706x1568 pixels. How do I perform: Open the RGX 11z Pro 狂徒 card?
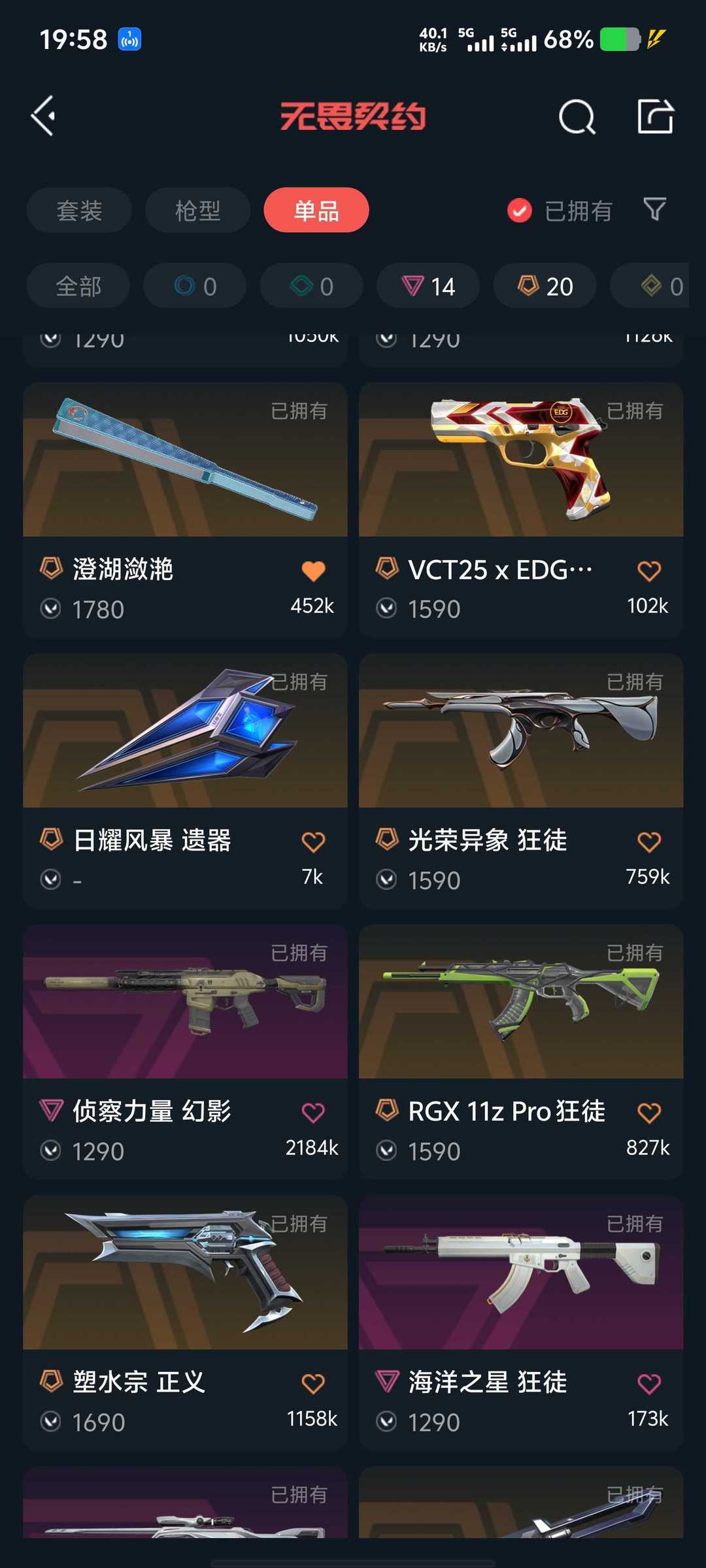521,1003
